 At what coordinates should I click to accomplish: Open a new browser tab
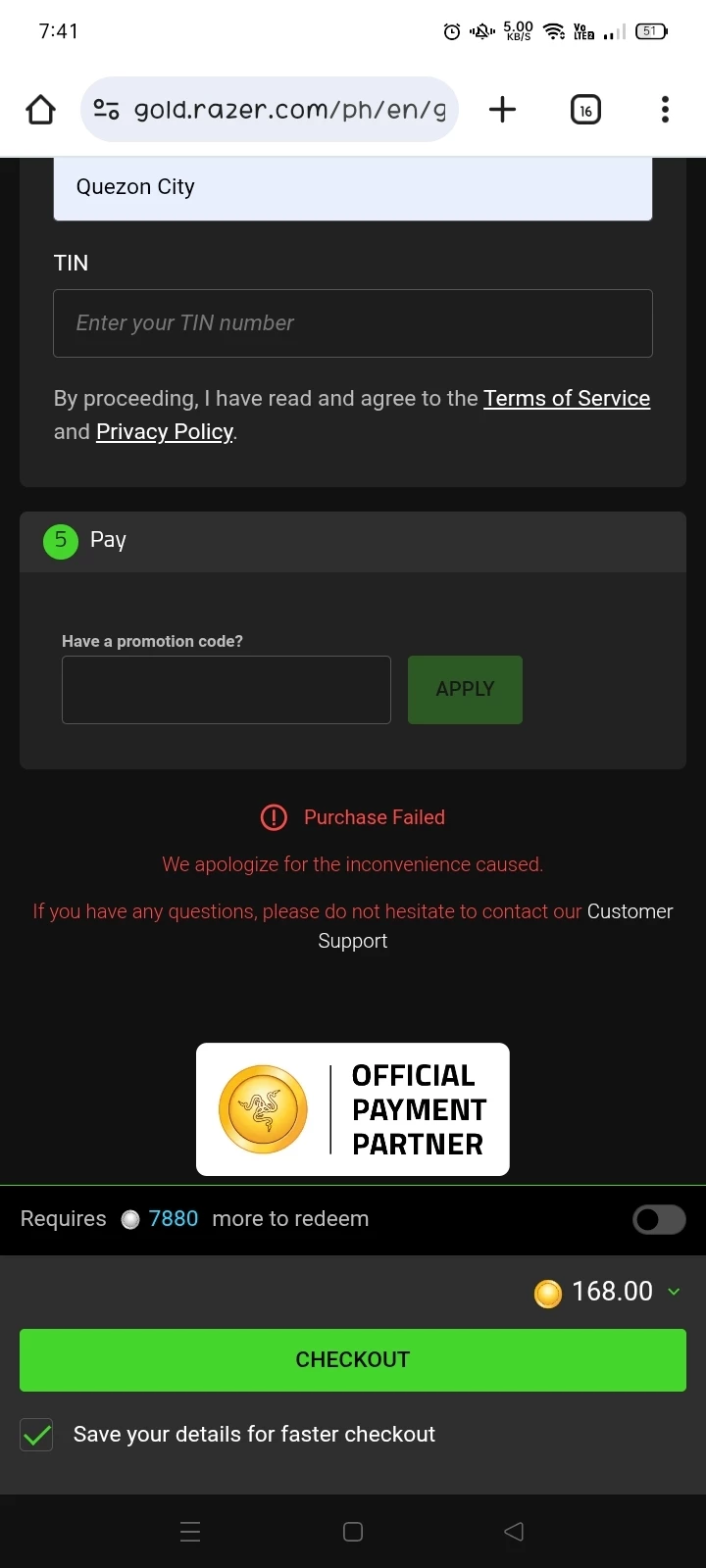coord(502,109)
